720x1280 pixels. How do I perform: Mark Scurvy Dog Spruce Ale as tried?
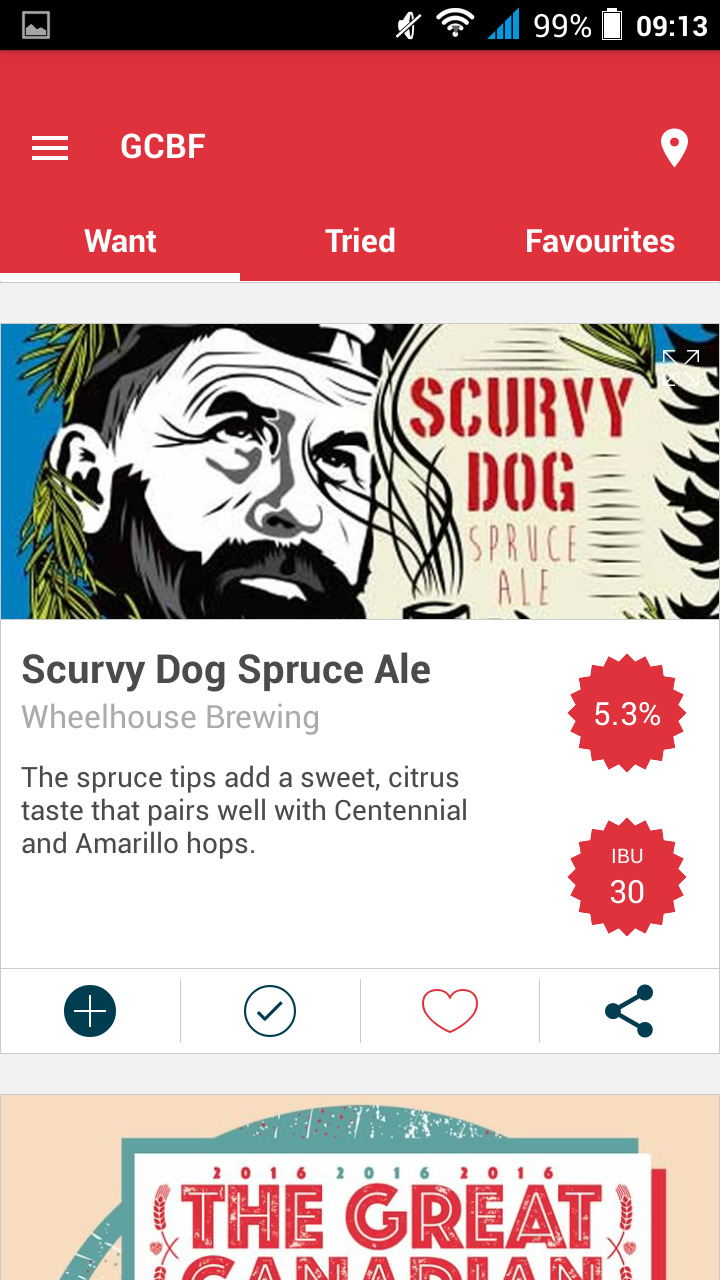click(270, 1011)
